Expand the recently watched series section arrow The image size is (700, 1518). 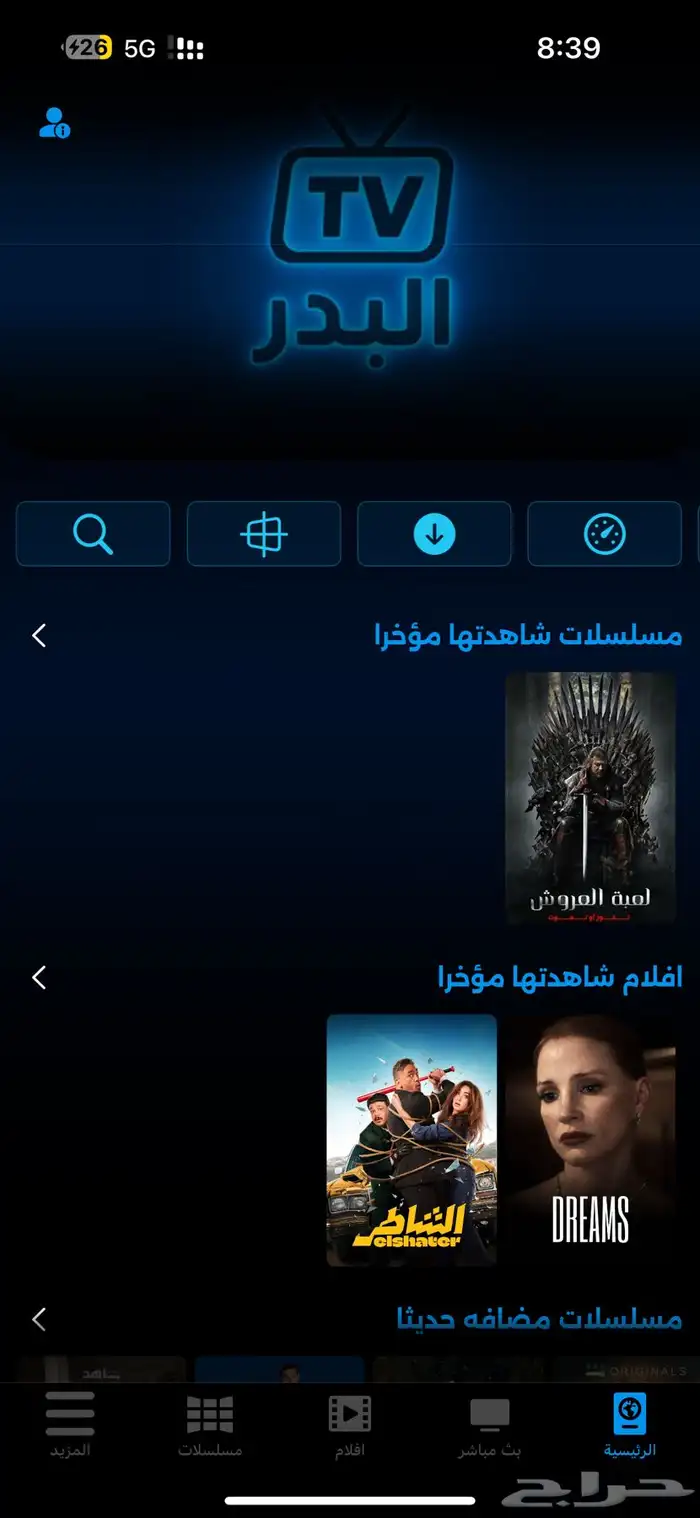pyautogui.click(x=39, y=635)
